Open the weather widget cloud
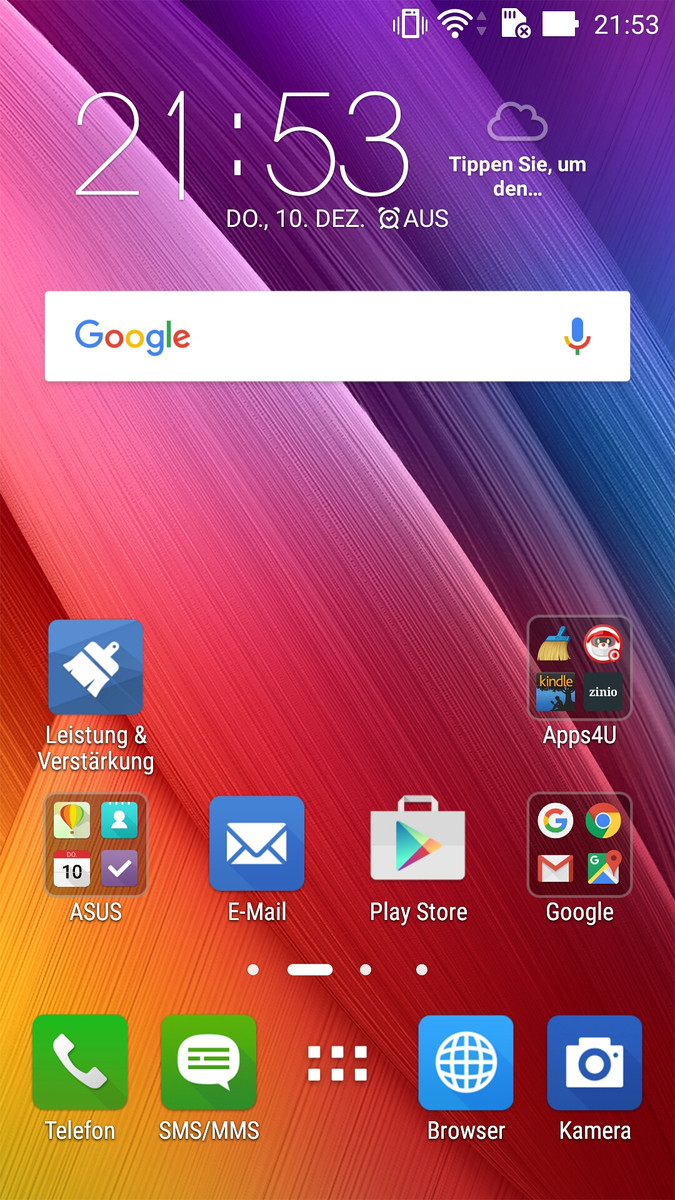Image resolution: width=675 pixels, height=1200 pixels. point(517,124)
